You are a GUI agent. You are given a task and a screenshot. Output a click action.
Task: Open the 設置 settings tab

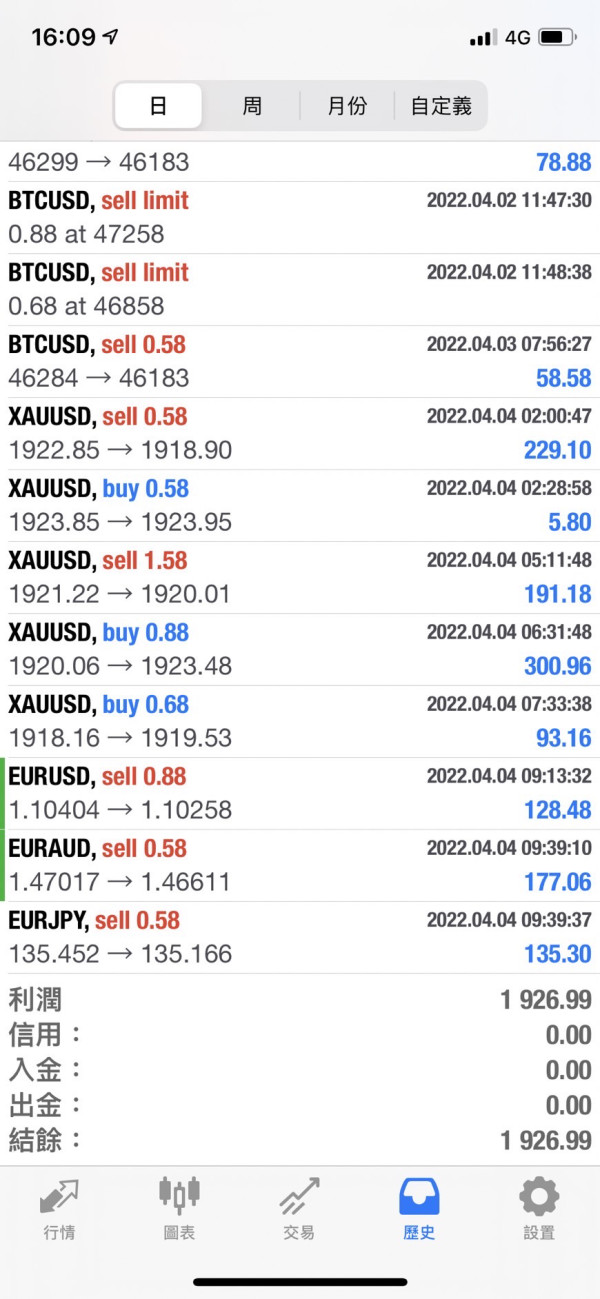[539, 1208]
